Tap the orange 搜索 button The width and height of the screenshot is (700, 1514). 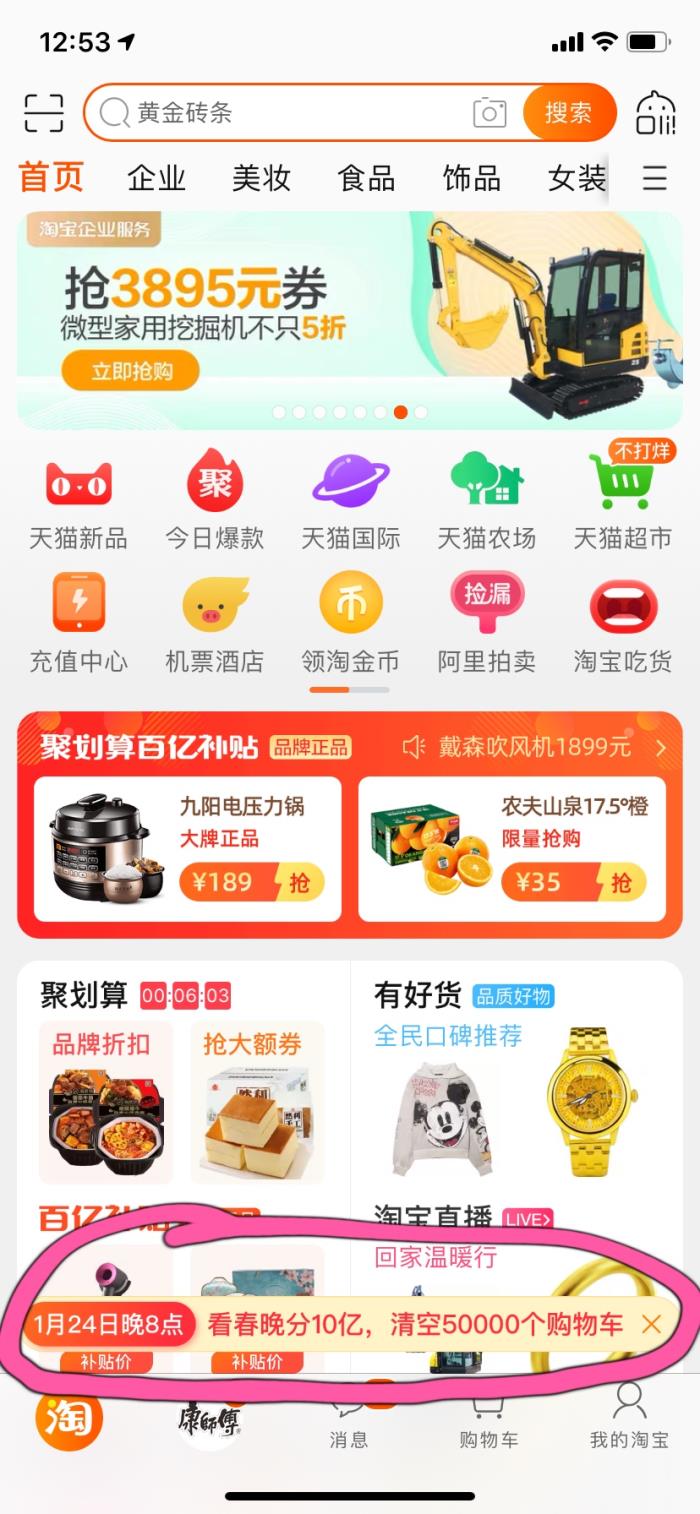[567, 112]
